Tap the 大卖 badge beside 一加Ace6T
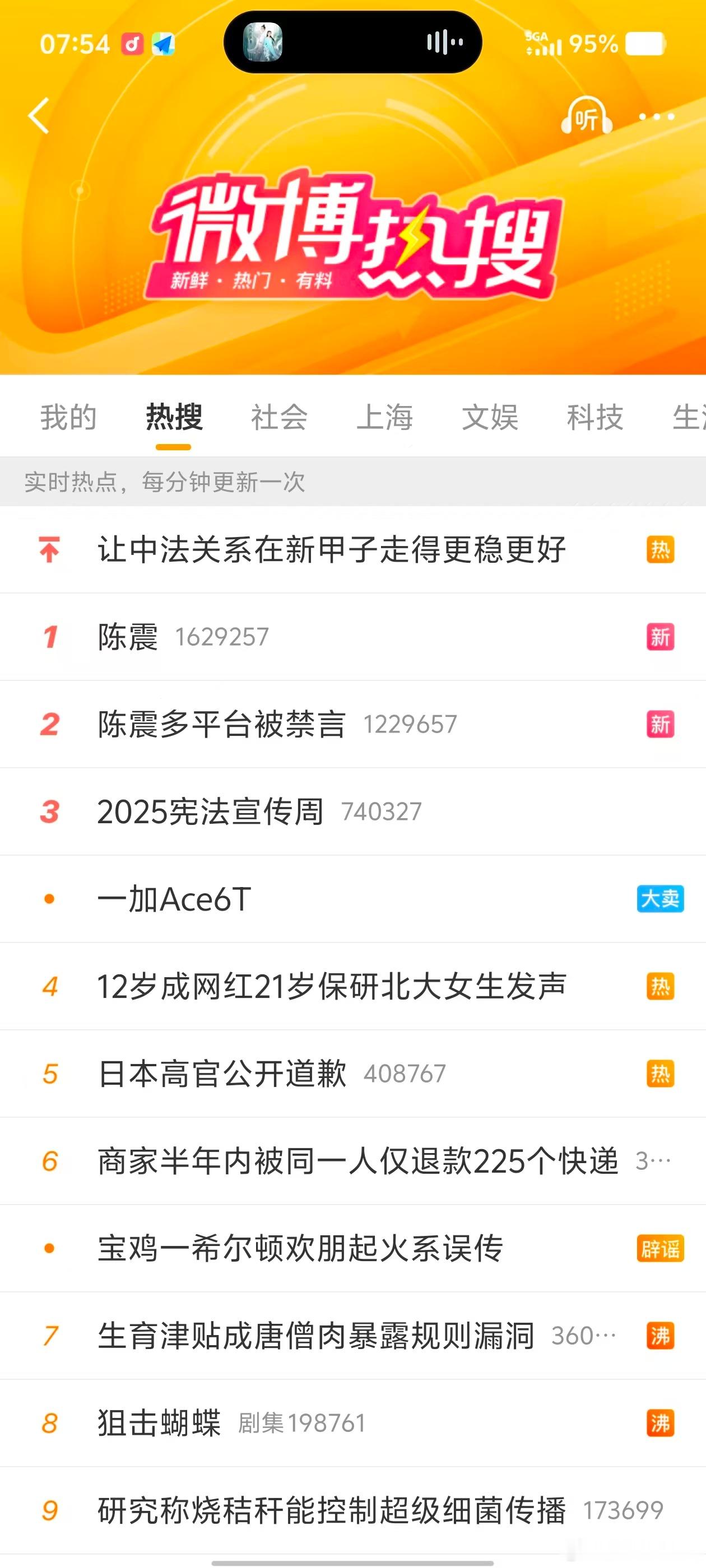Viewport: 706px width, 1568px height. point(659,898)
